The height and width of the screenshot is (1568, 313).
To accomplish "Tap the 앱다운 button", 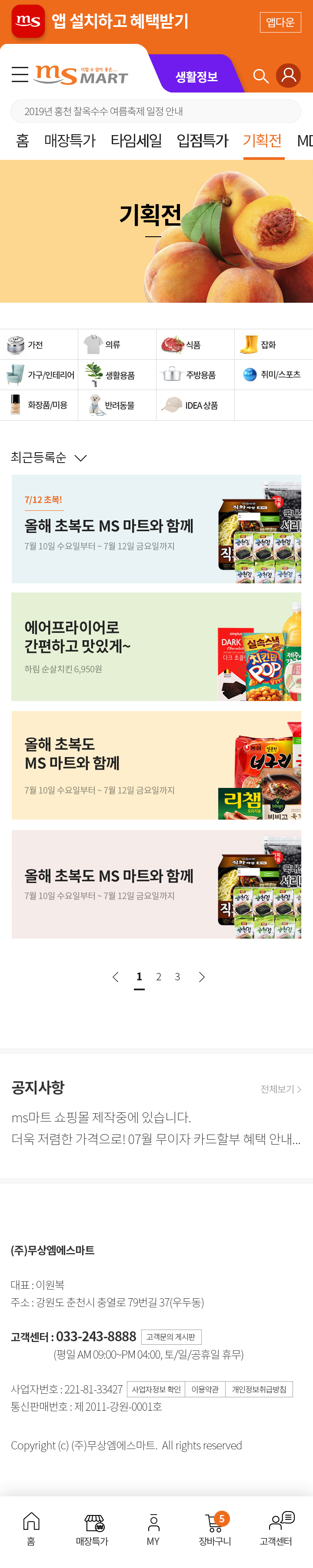I will click(280, 22).
